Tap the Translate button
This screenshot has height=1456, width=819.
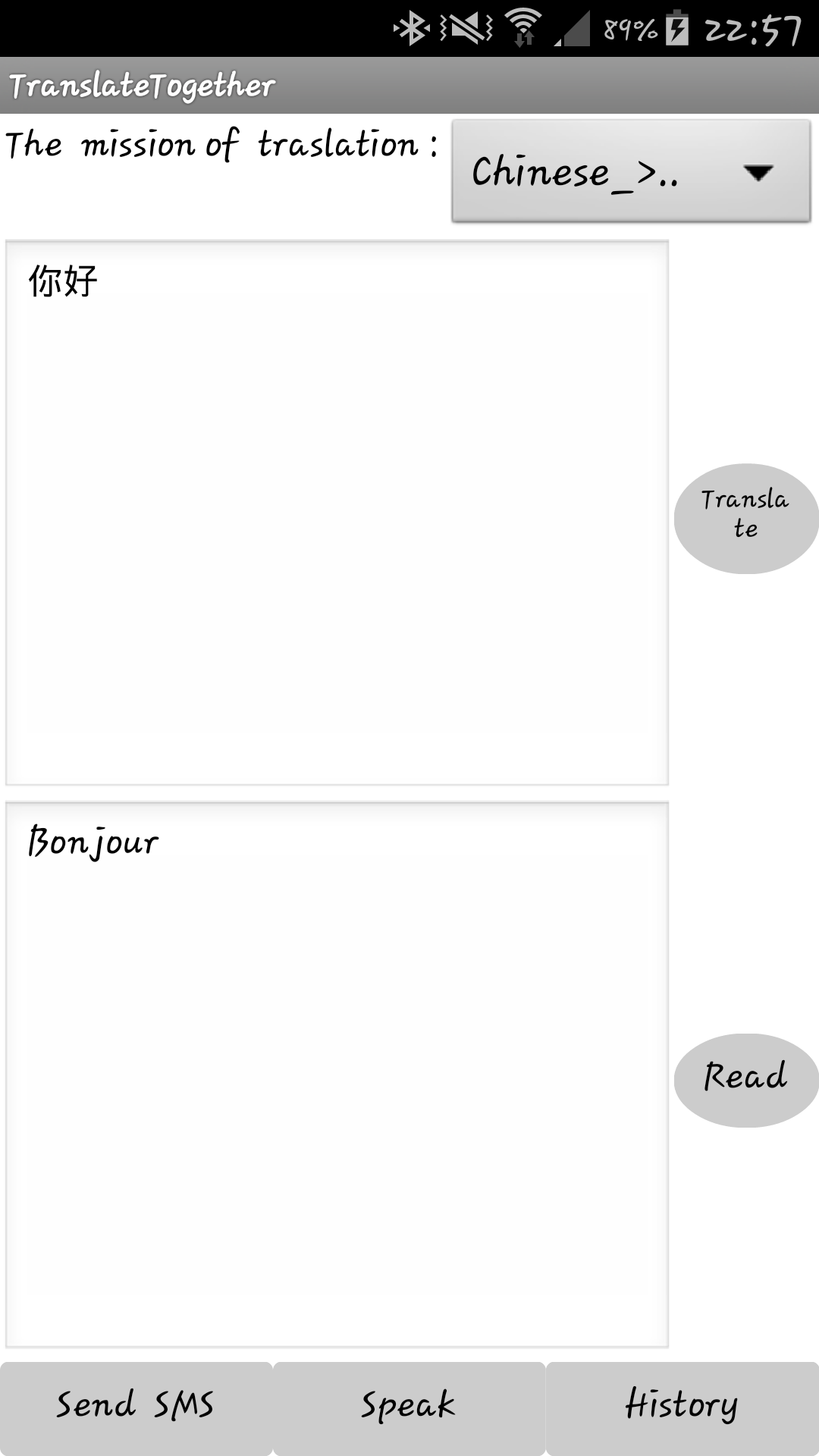coord(746,519)
